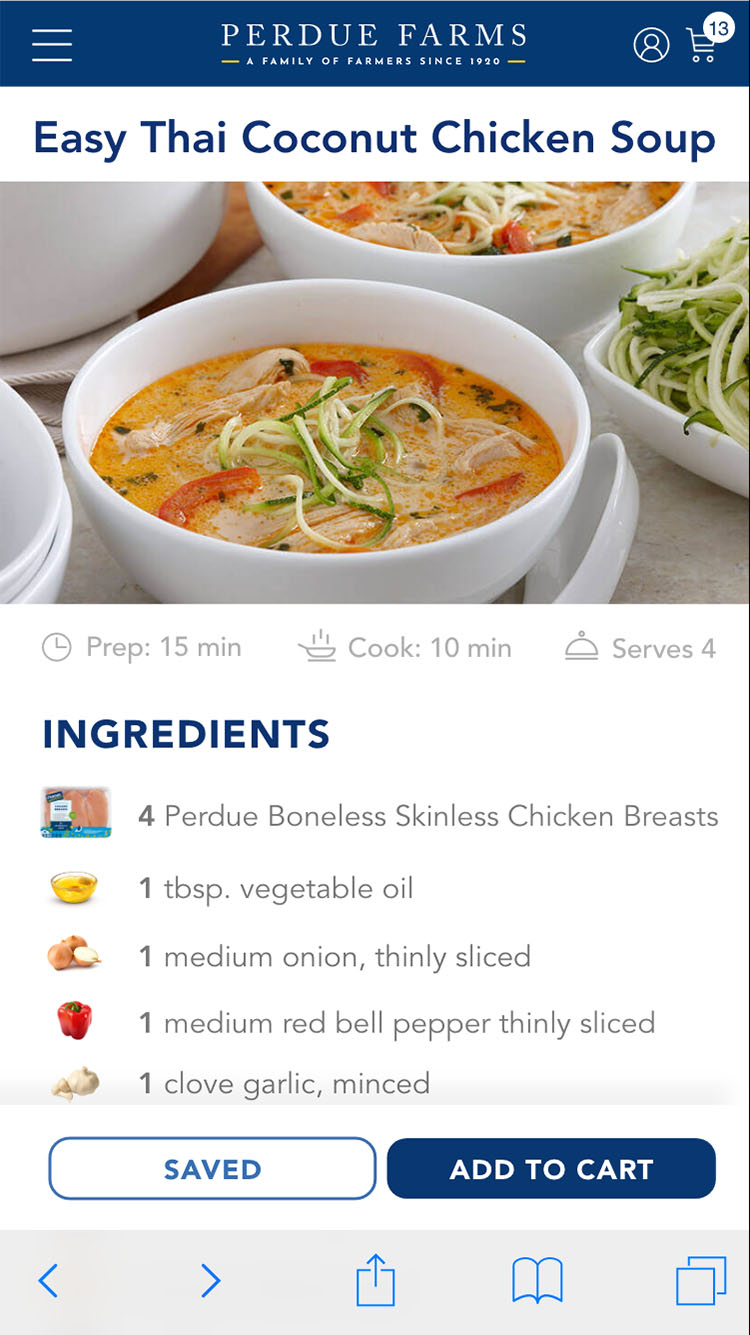Go forward in browser
The width and height of the screenshot is (750, 1335).
click(210, 1280)
